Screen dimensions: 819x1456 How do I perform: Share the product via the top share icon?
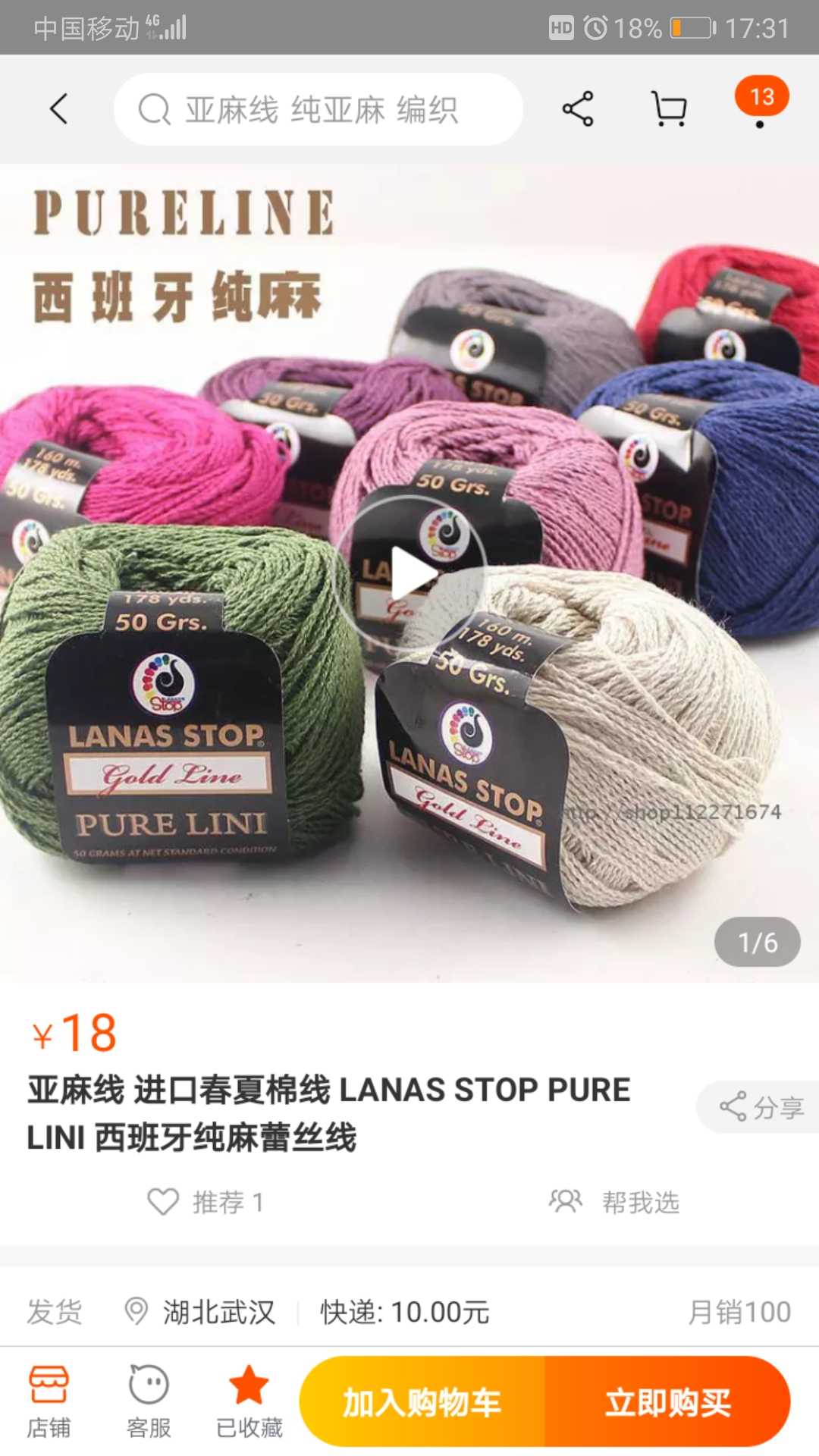point(578,109)
